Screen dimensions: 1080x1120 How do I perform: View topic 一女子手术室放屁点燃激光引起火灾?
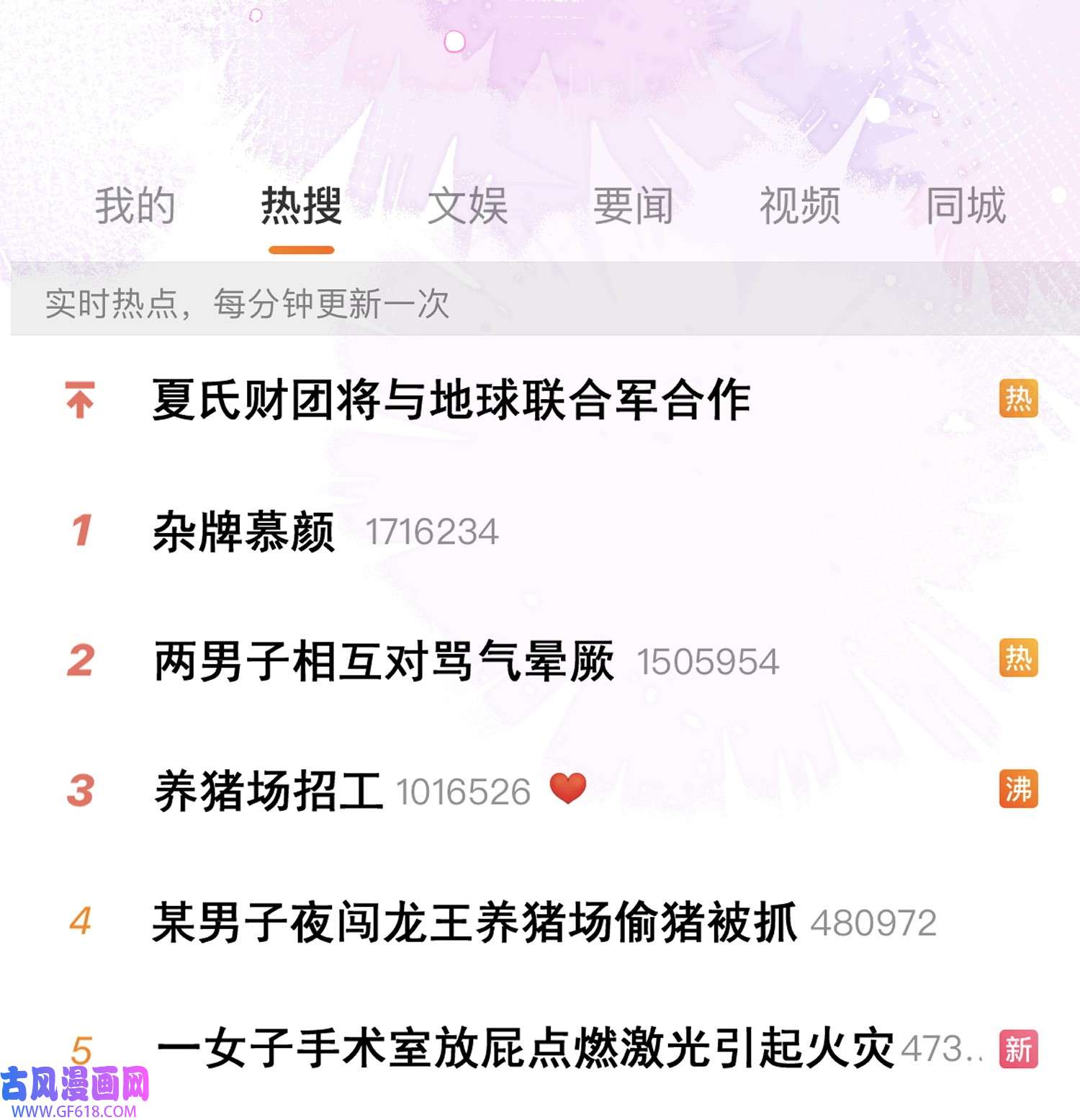click(524, 1049)
